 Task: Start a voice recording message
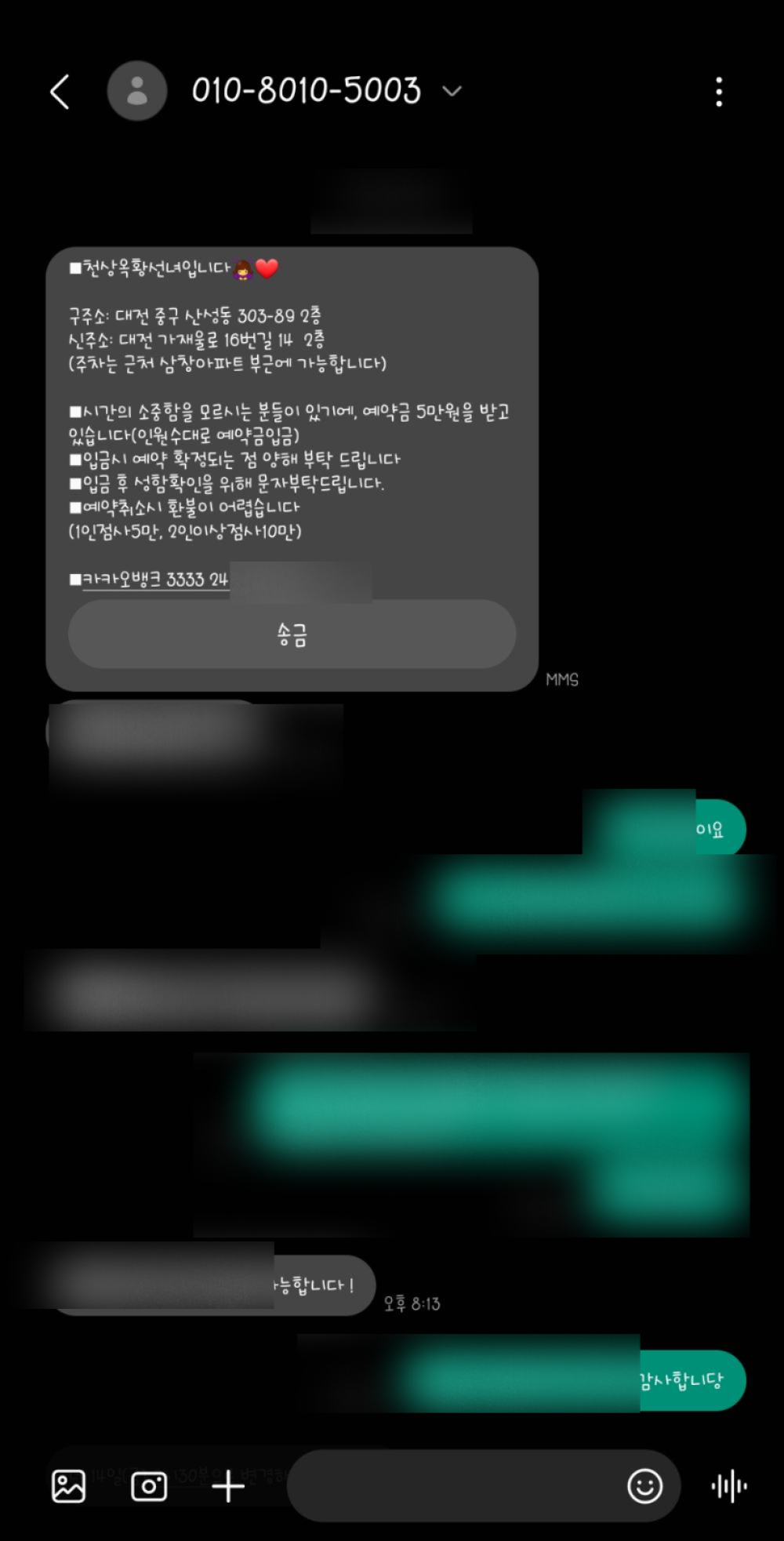(729, 1486)
